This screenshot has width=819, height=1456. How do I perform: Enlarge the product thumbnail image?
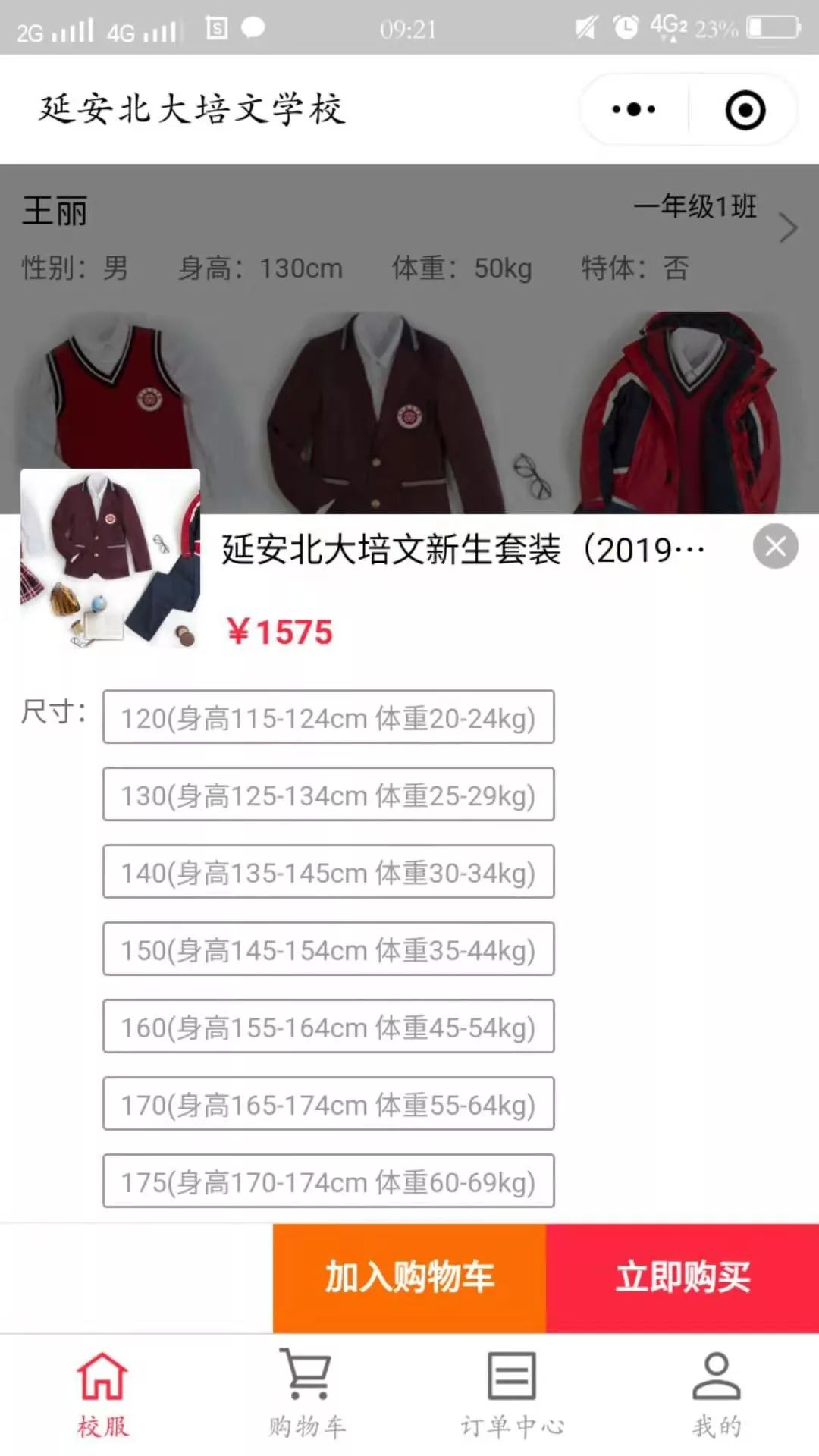(x=110, y=559)
